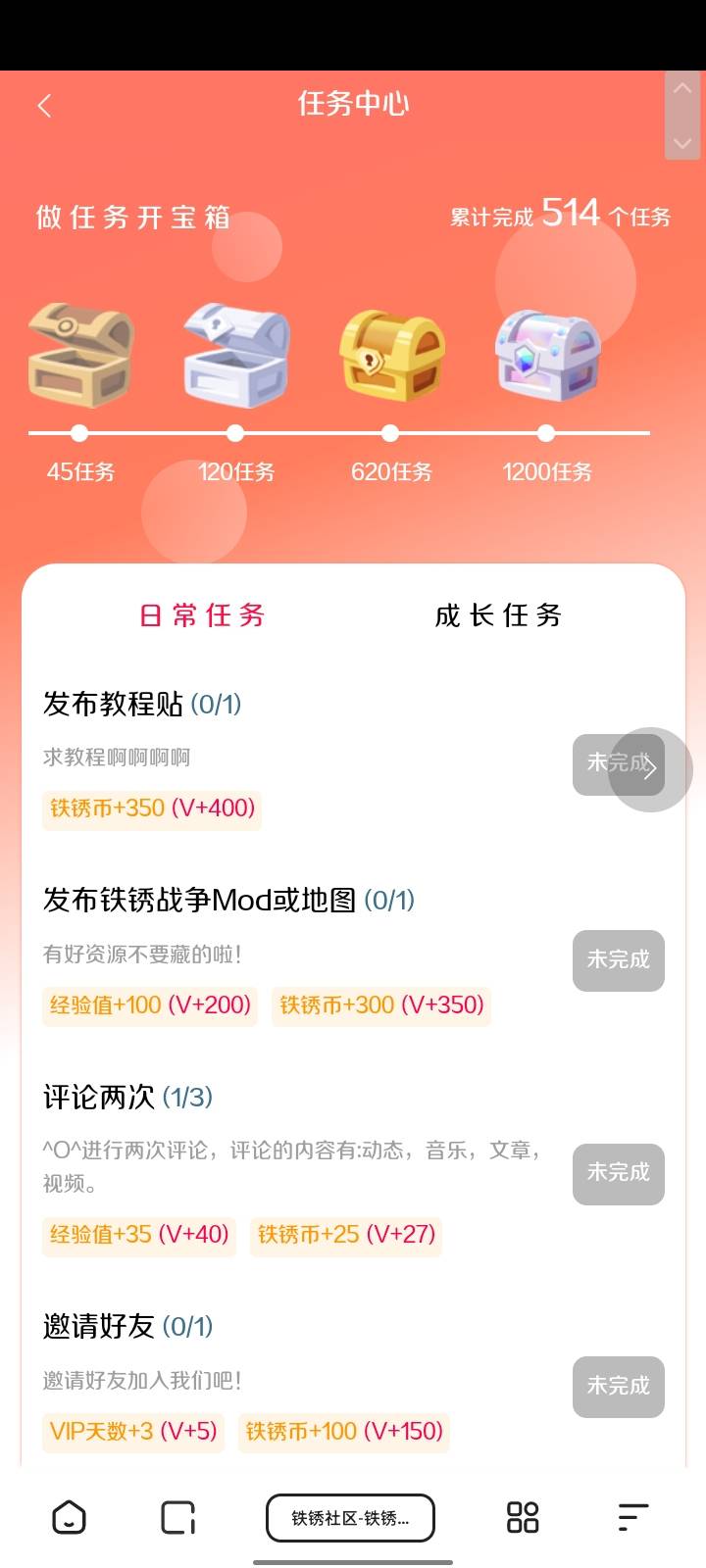This screenshot has width=706, height=1568.
Task: Open the browser apps grid
Action: pyautogui.click(x=523, y=1518)
